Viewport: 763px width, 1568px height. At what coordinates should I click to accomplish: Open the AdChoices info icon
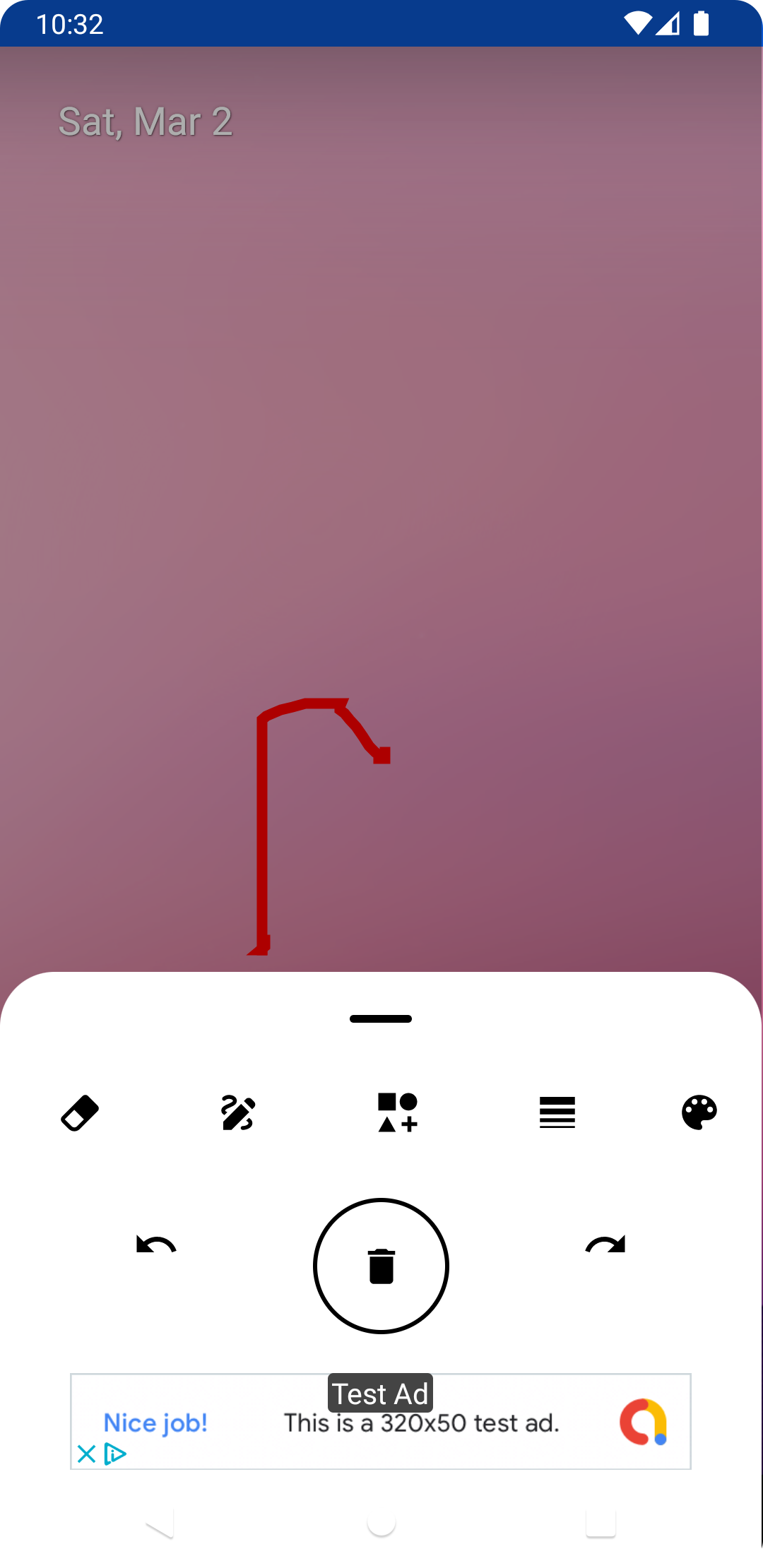[x=115, y=1454]
